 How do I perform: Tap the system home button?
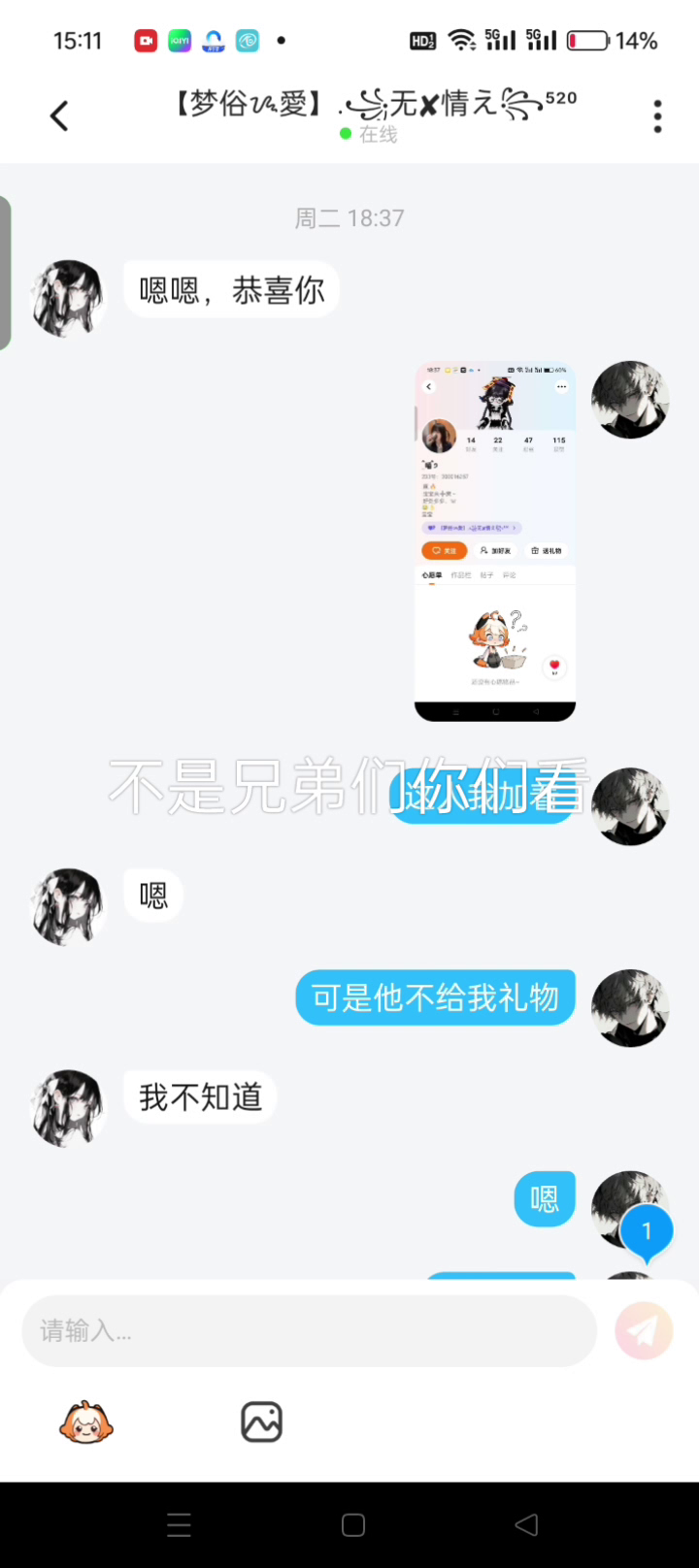(353, 1525)
